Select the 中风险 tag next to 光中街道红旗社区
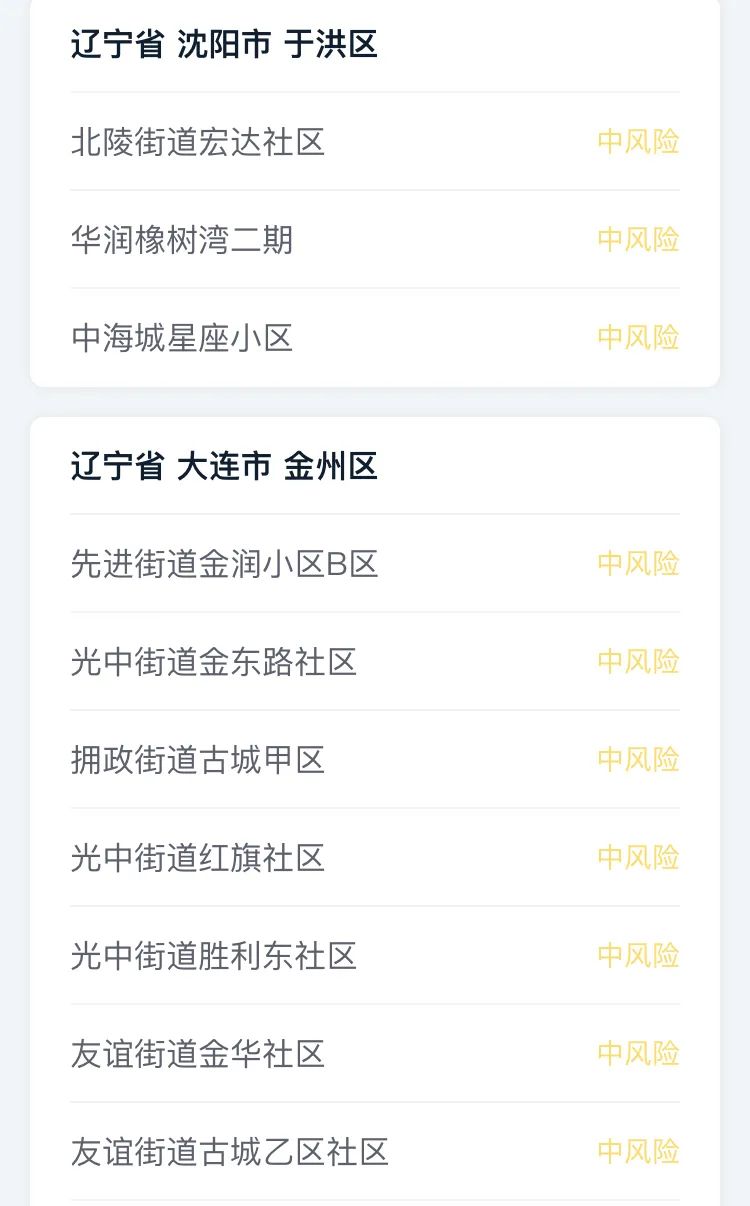This screenshot has height=1206, width=750. [638, 858]
